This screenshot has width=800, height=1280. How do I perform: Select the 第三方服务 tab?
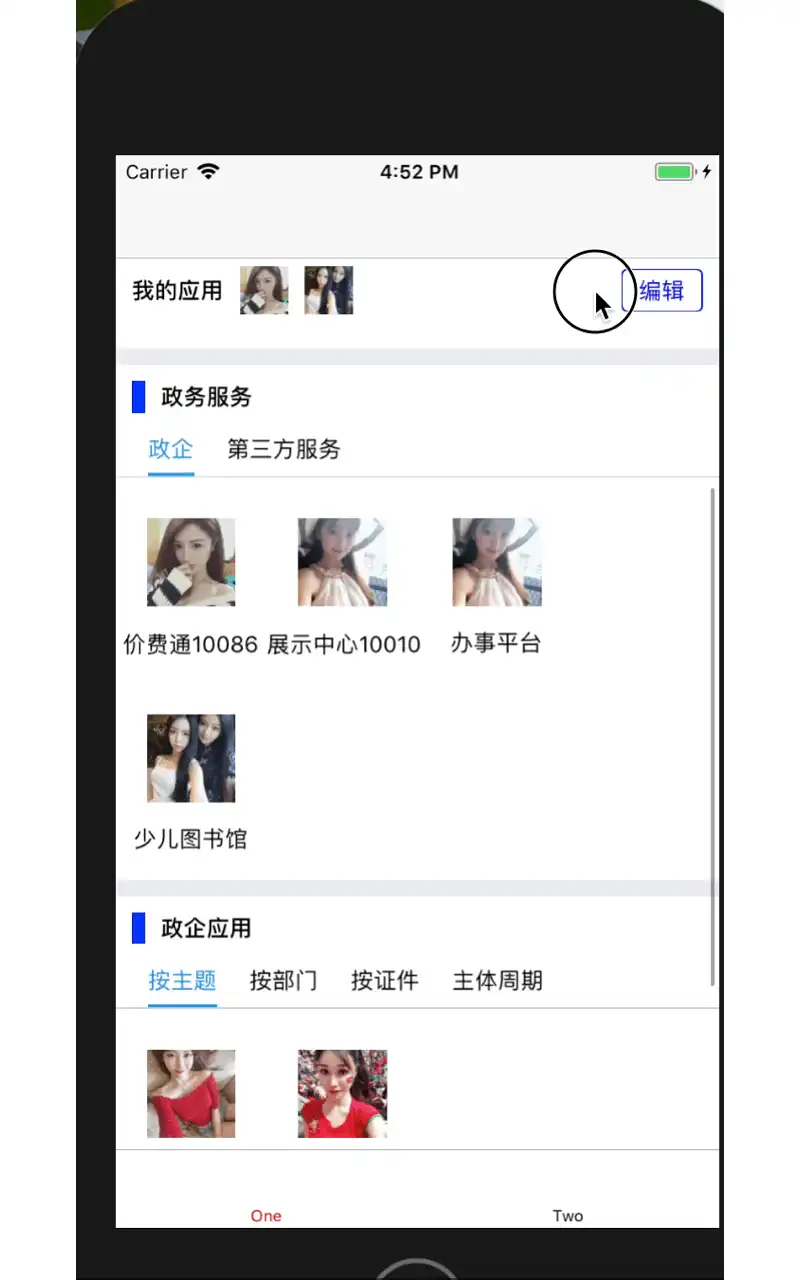pos(284,450)
